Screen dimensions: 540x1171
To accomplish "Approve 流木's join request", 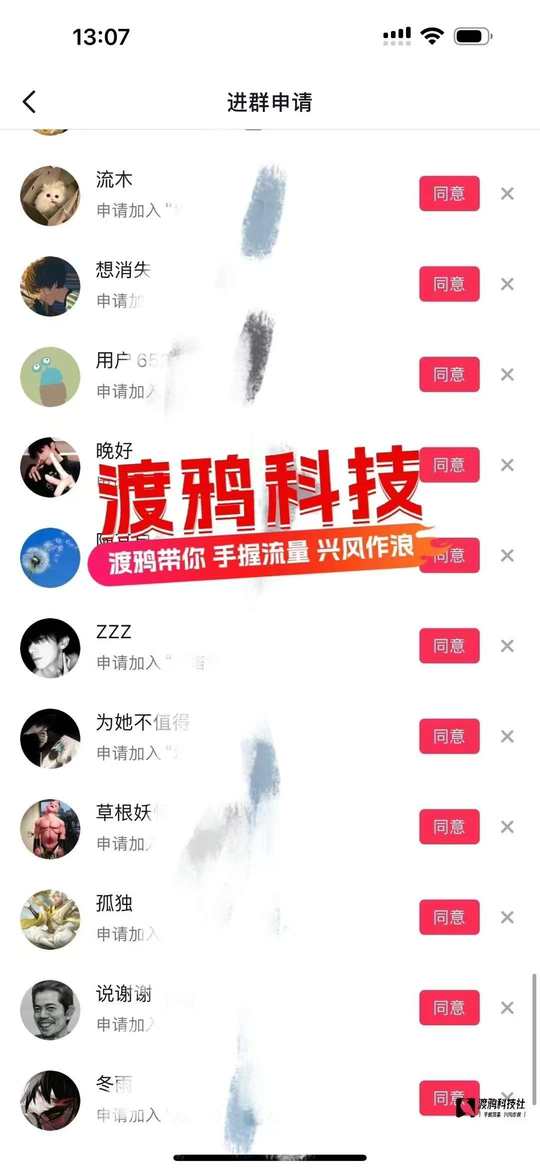I will tap(449, 193).
